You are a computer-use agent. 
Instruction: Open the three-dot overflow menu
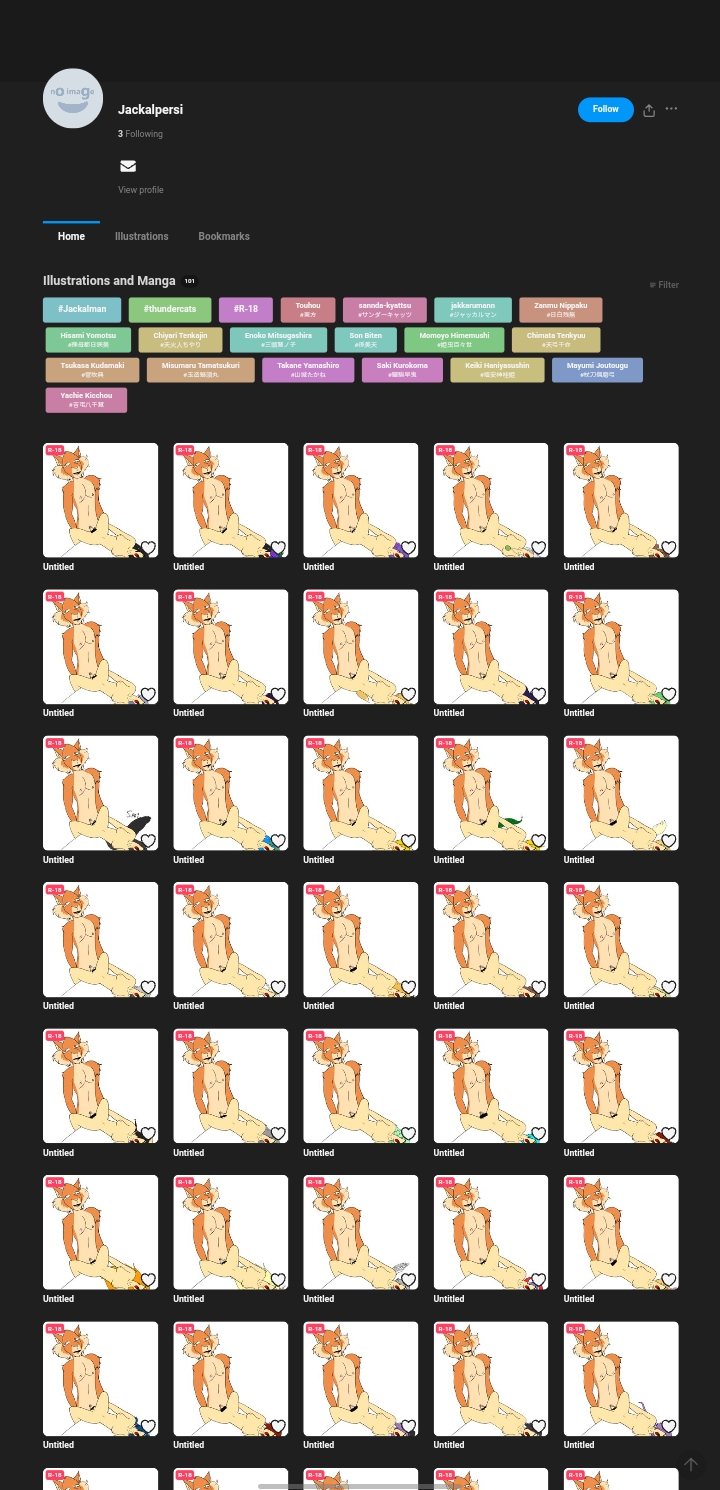[671, 110]
